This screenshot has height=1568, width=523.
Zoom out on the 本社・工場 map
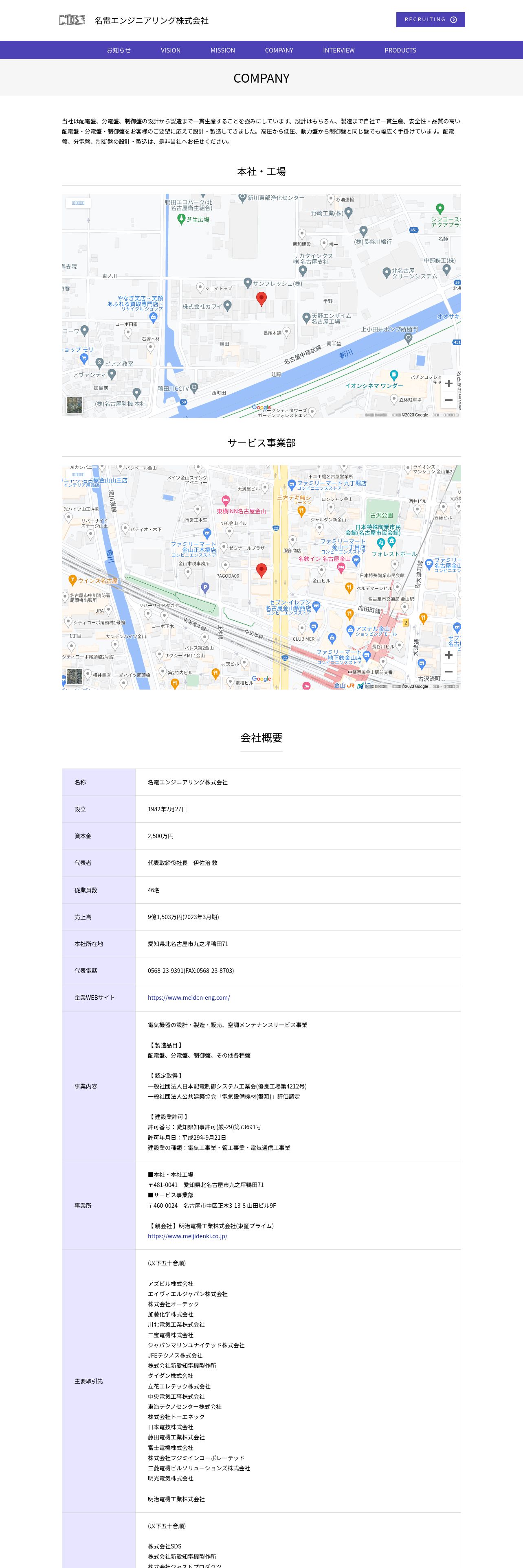point(449,401)
